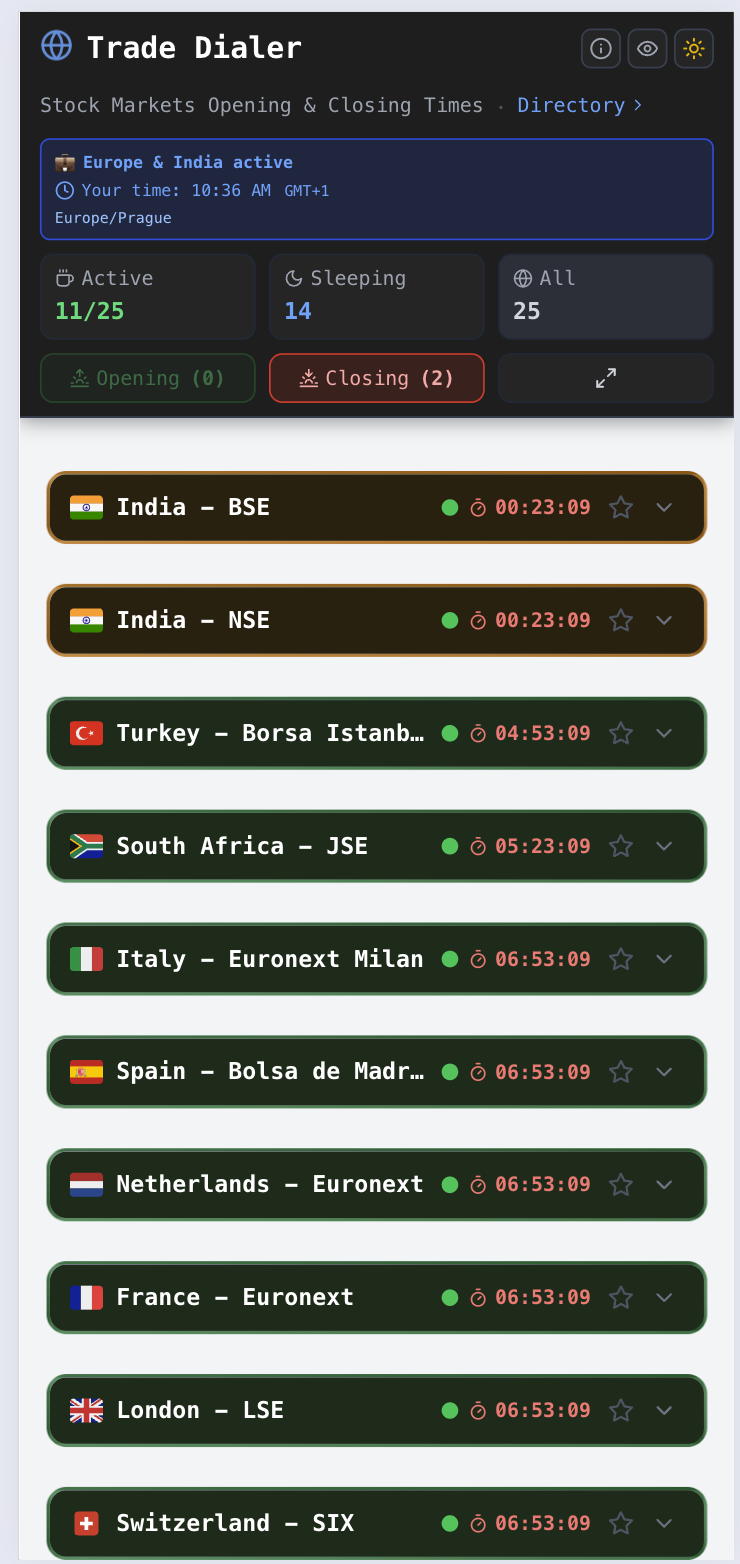Star the Turkey – Borsa Istanbul market
The image size is (740, 1564).
click(x=621, y=733)
